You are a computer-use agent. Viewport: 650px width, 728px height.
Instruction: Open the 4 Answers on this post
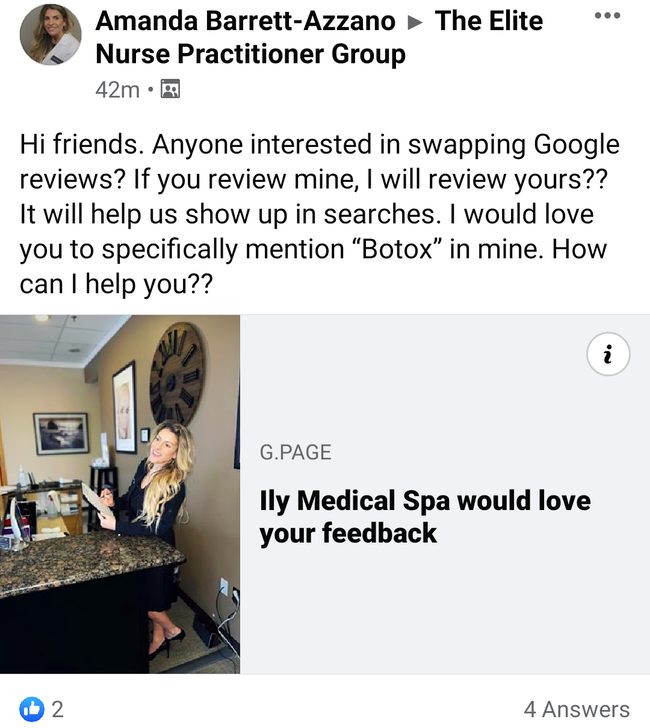click(576, 709)
